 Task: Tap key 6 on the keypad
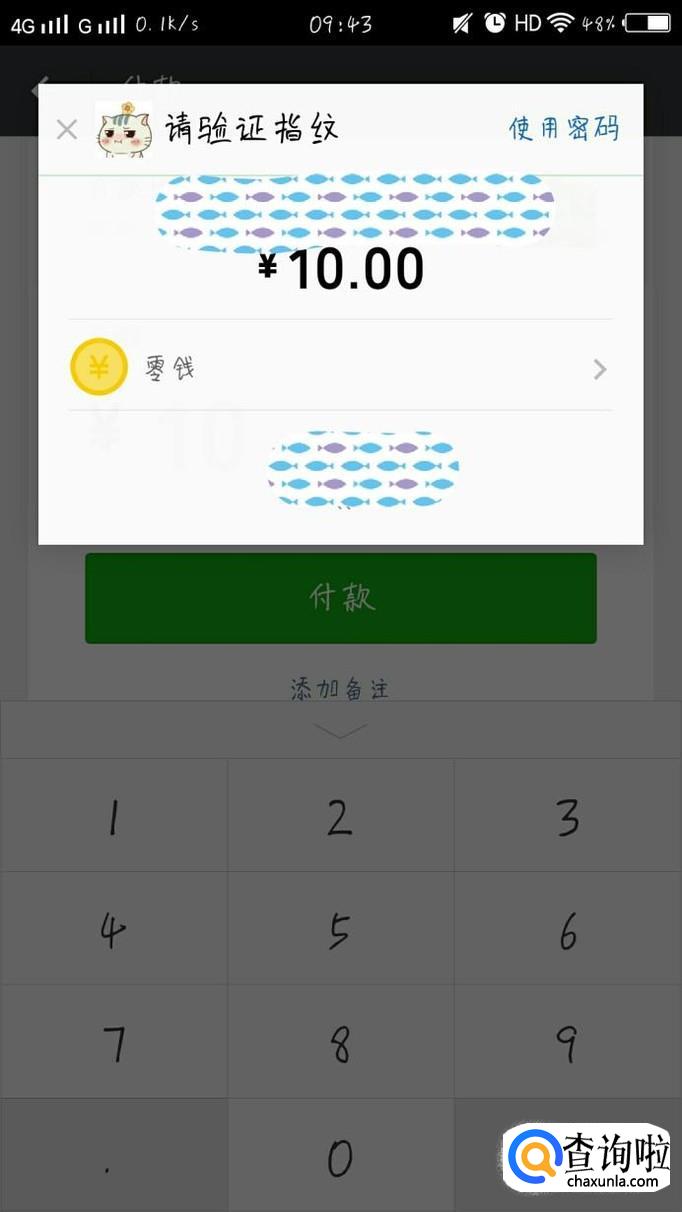[567, 930]
